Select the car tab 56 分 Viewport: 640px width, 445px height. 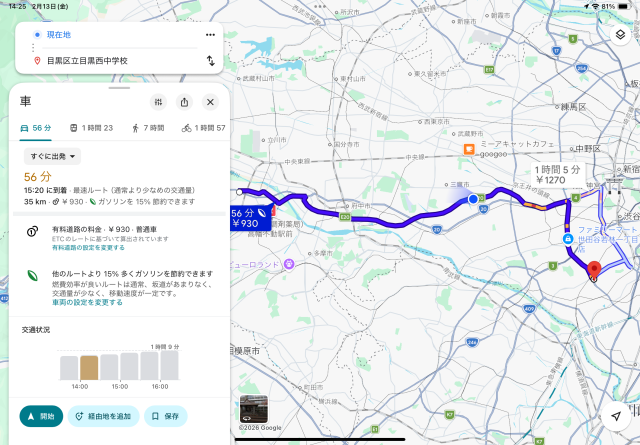(36, 128)
